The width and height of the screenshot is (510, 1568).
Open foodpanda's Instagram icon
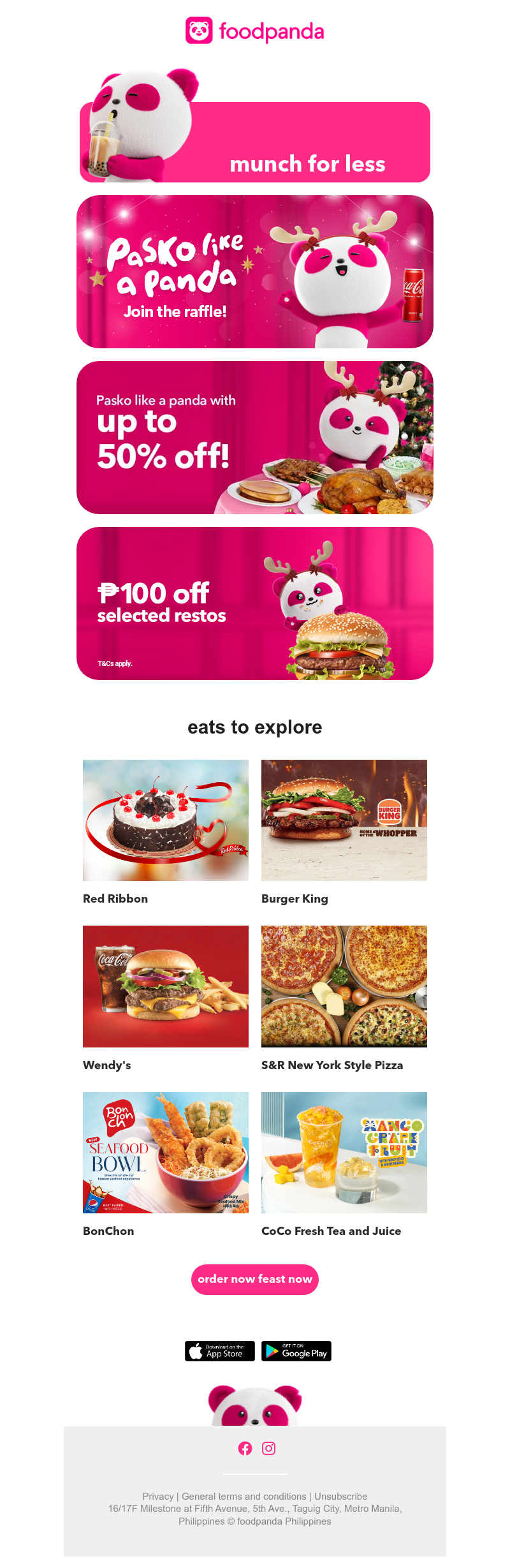tap(269, 1448)
